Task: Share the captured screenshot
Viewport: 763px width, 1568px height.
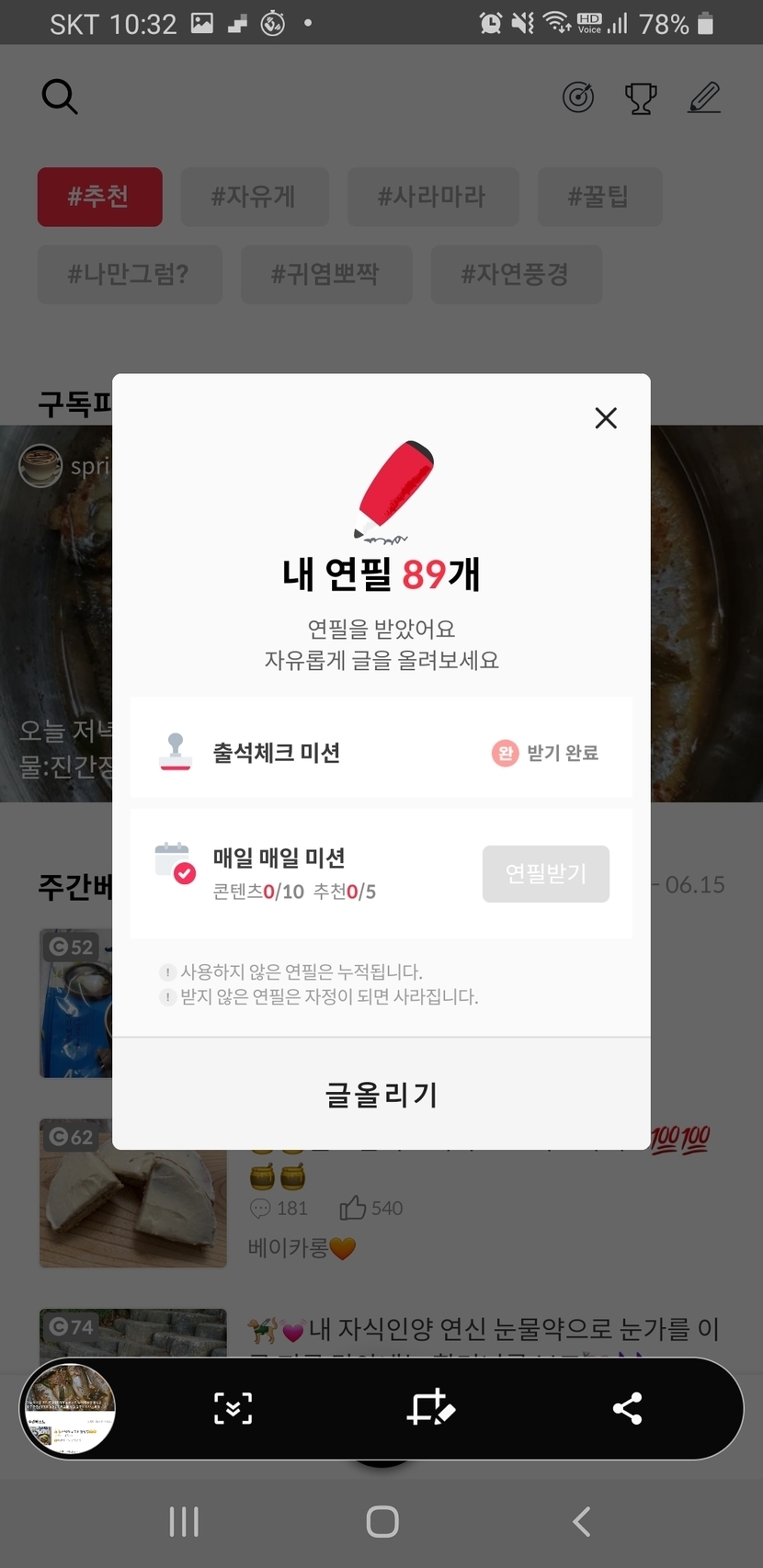Action: 627,1408
